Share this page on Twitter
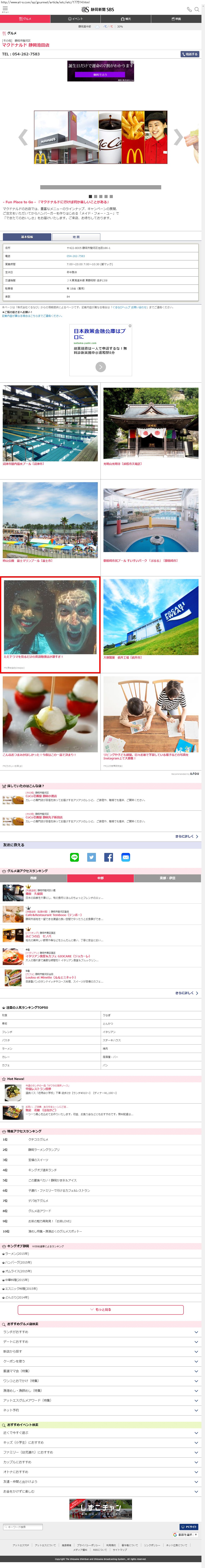This screenshot has height=1568, width=205. (x=92, y=857)
